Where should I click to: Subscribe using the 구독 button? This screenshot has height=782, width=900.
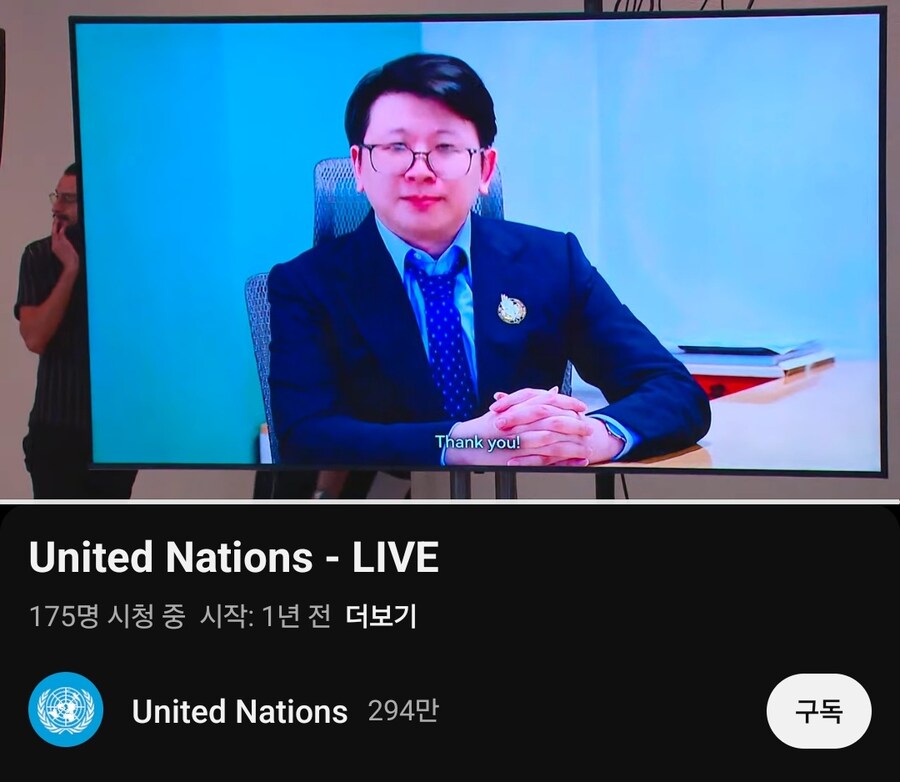[818, 711]
